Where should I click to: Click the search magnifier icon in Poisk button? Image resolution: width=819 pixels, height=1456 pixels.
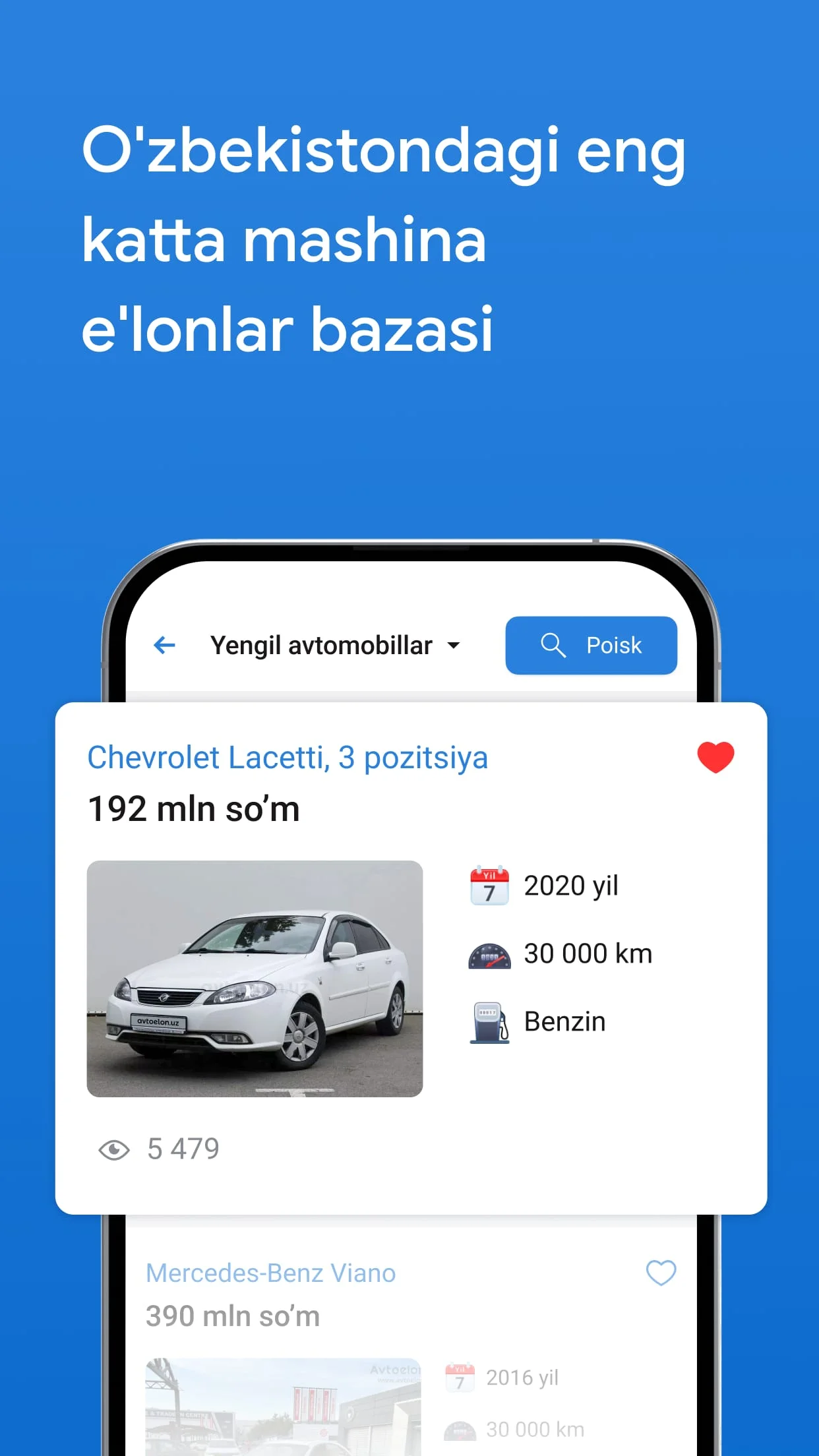[x=554, y=646]
